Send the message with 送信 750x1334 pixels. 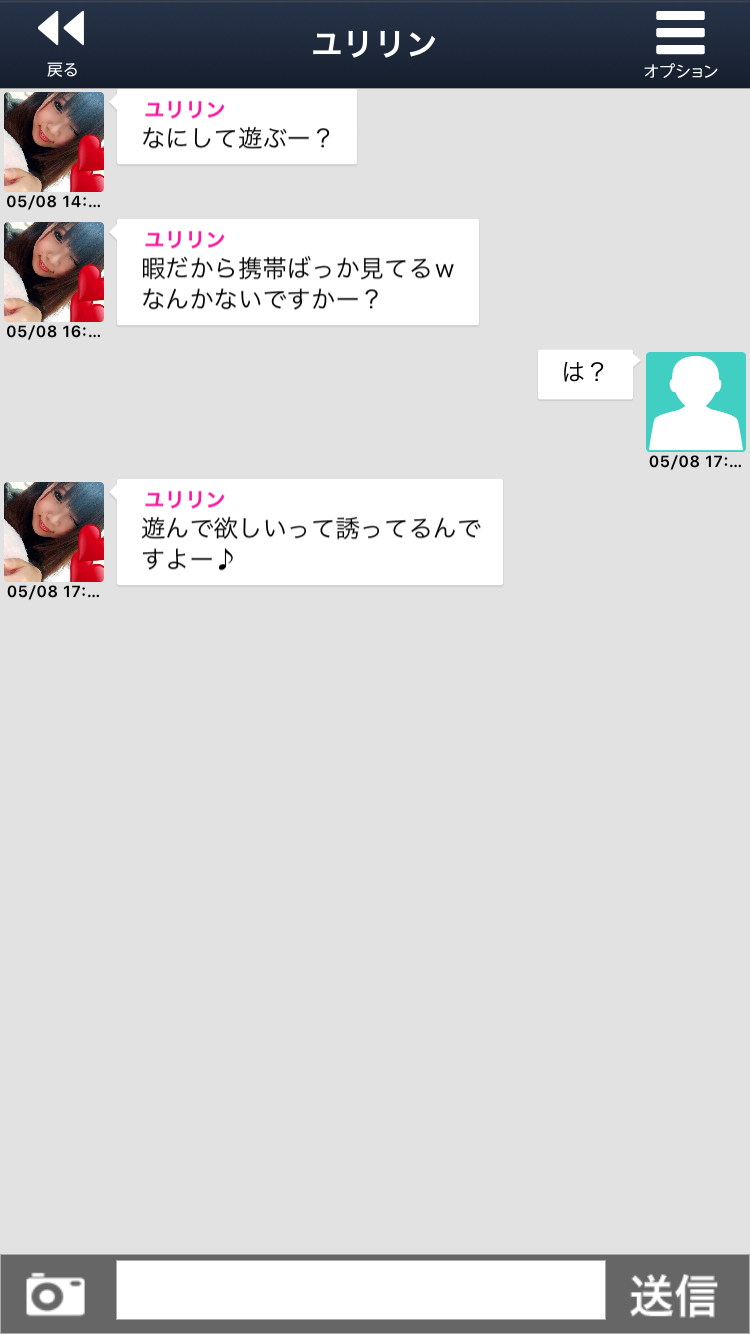(674, 1294)
